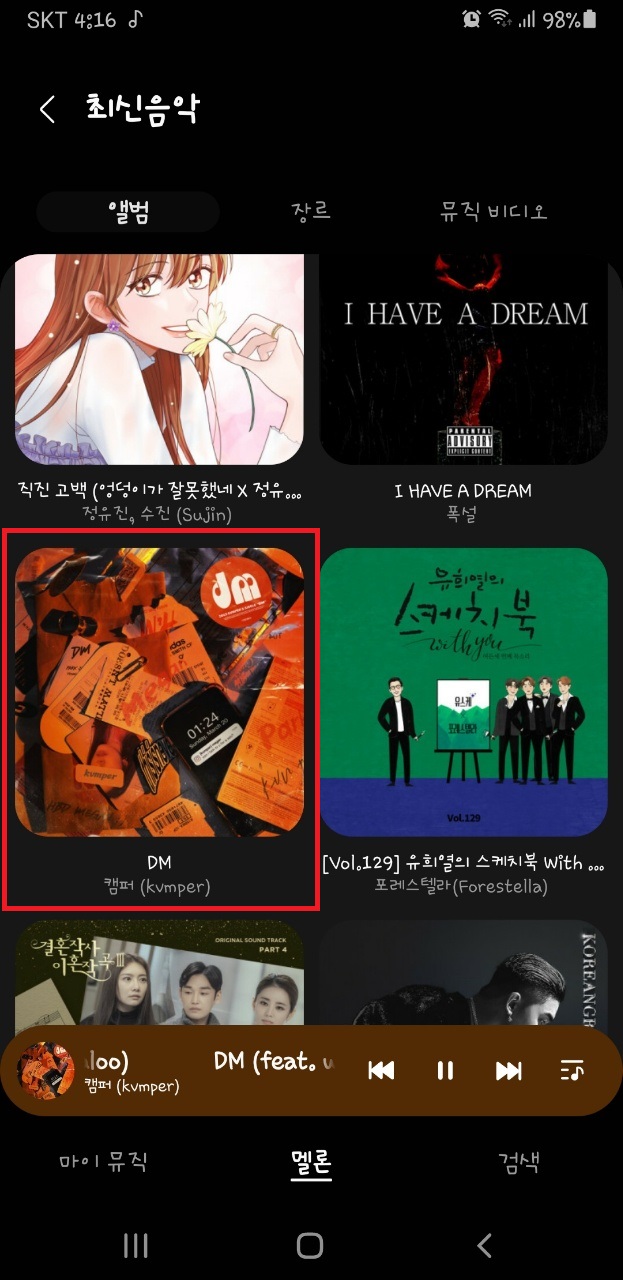Open 유희열의 스케치북 Vol.129 album

[x=463, y=692]
